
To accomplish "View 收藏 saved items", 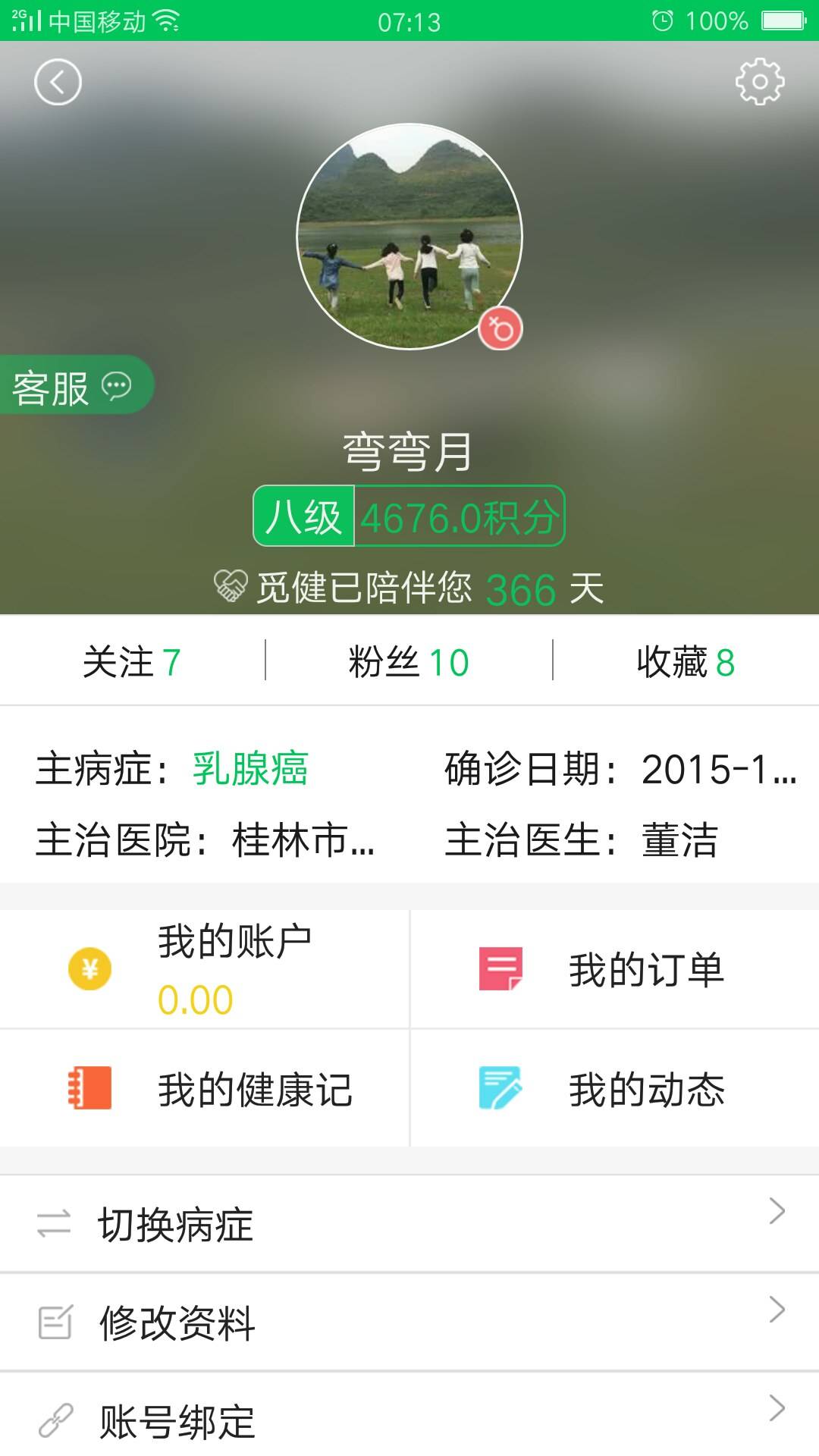I will (686, 662).
